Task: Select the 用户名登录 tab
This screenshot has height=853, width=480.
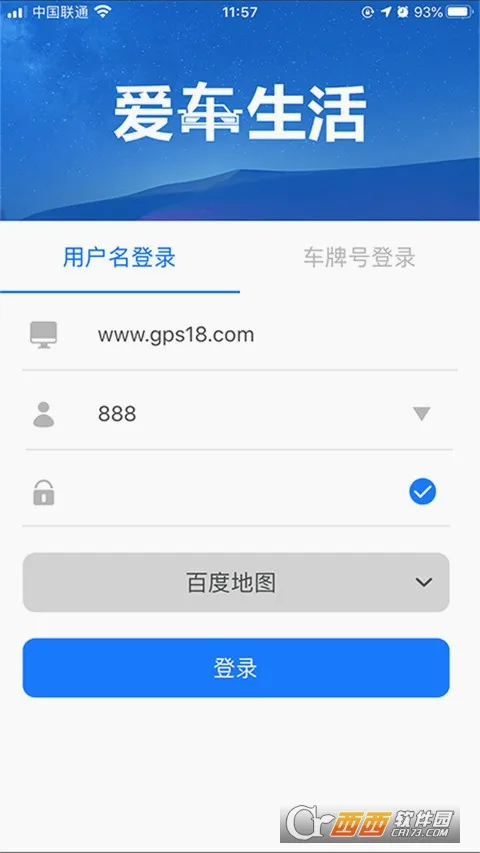Action: click(120, 257)
